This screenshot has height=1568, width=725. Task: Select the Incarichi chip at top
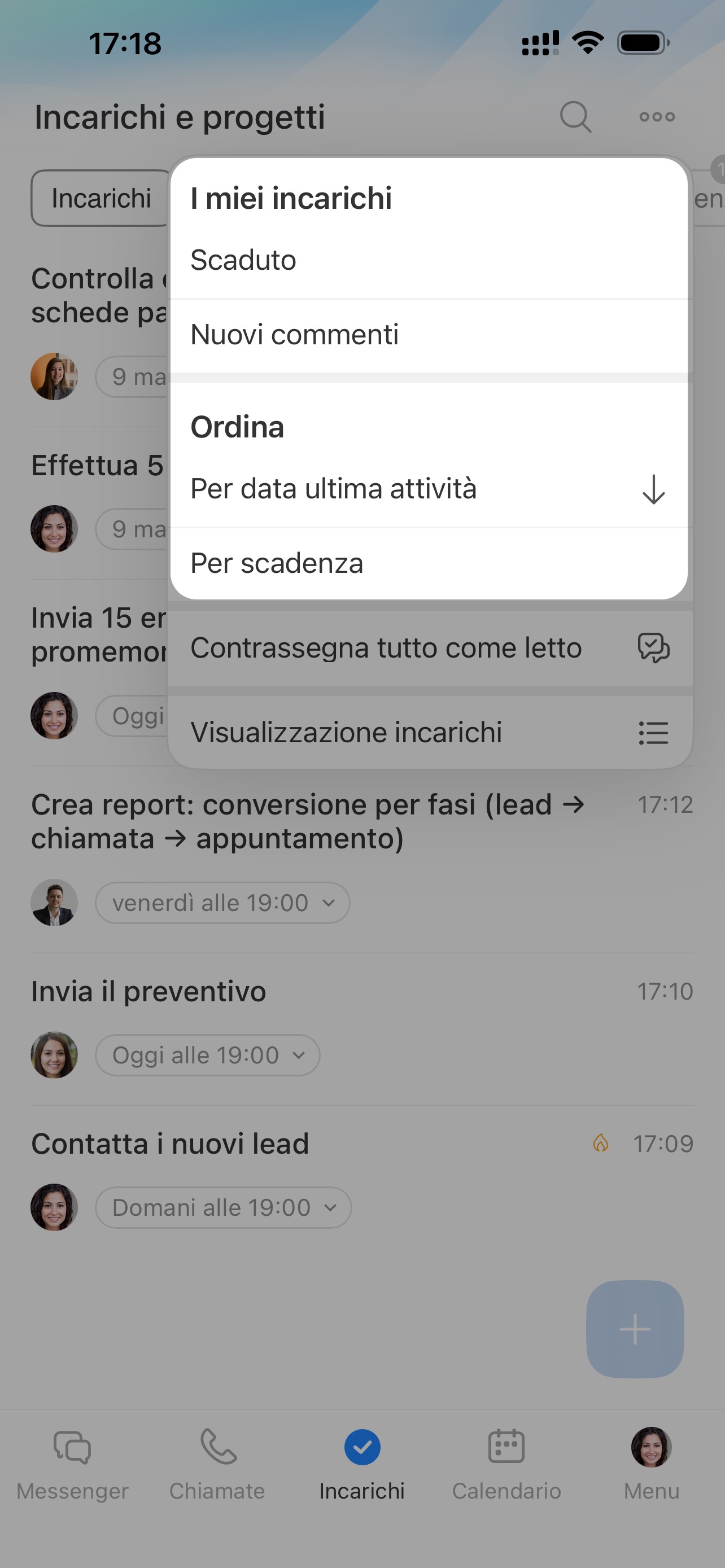pyautogui.click(x=101, y=199)
